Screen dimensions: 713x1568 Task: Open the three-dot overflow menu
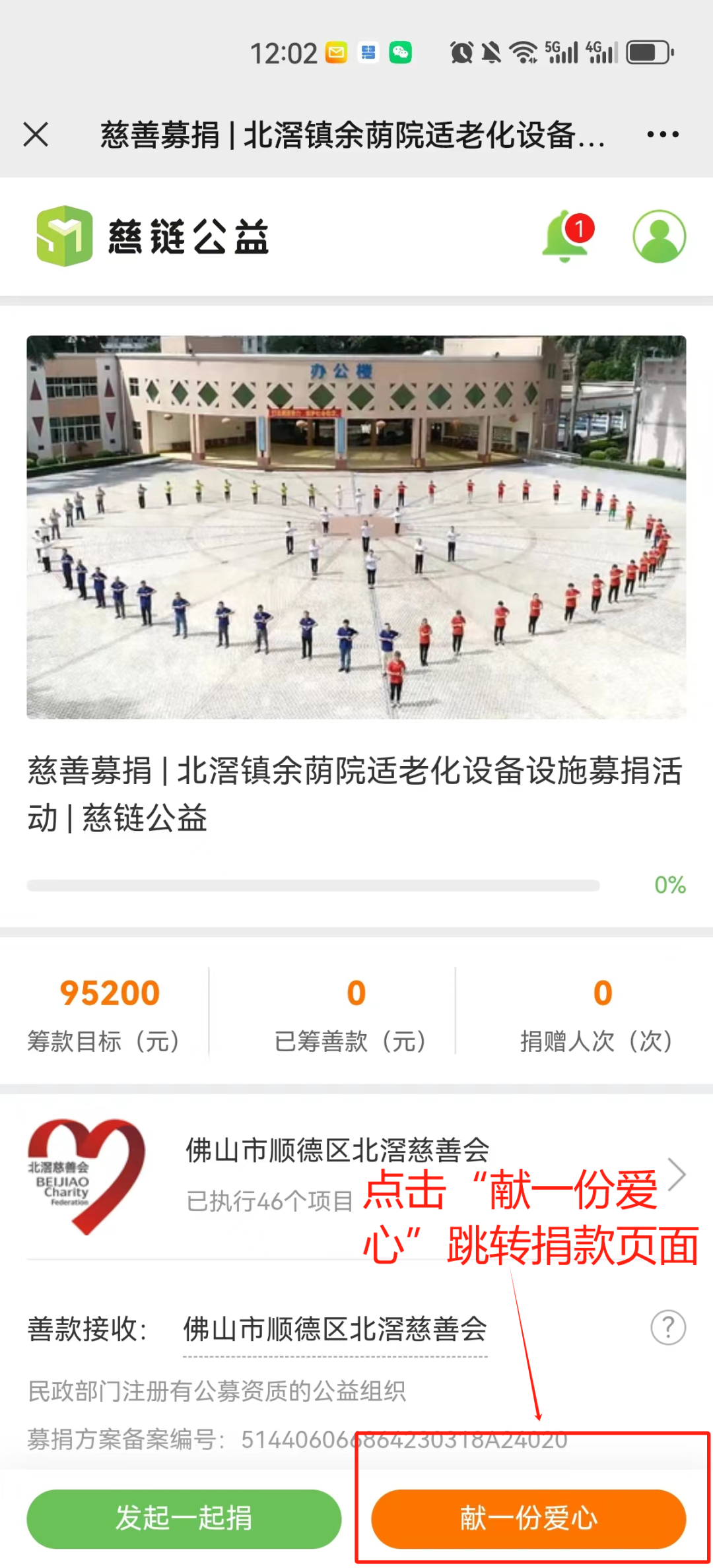click(x=662, y=135)
